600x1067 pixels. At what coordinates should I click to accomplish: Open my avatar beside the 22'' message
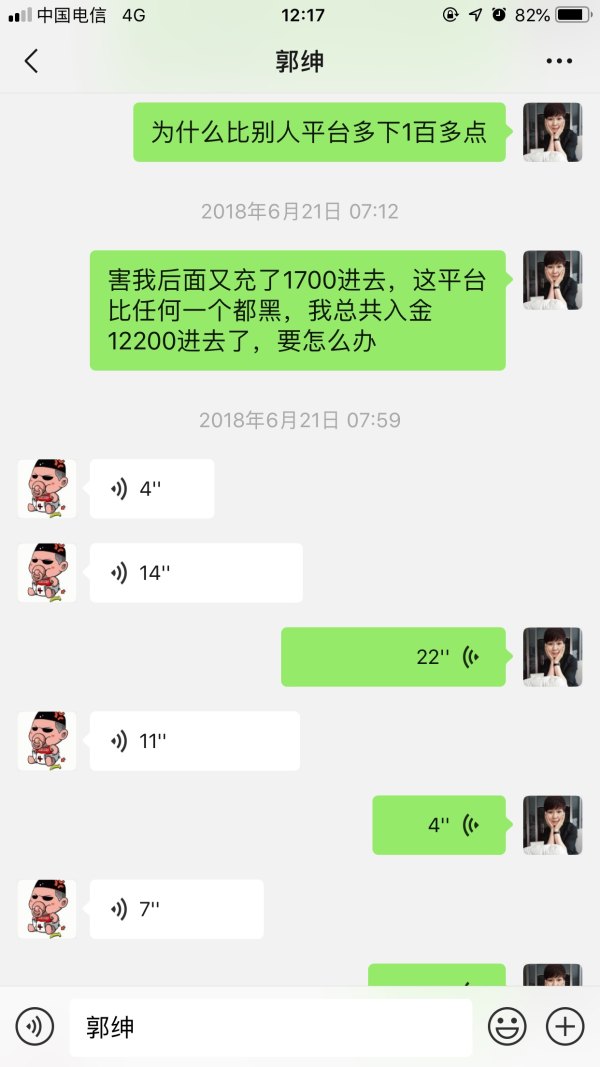[552, 657]
